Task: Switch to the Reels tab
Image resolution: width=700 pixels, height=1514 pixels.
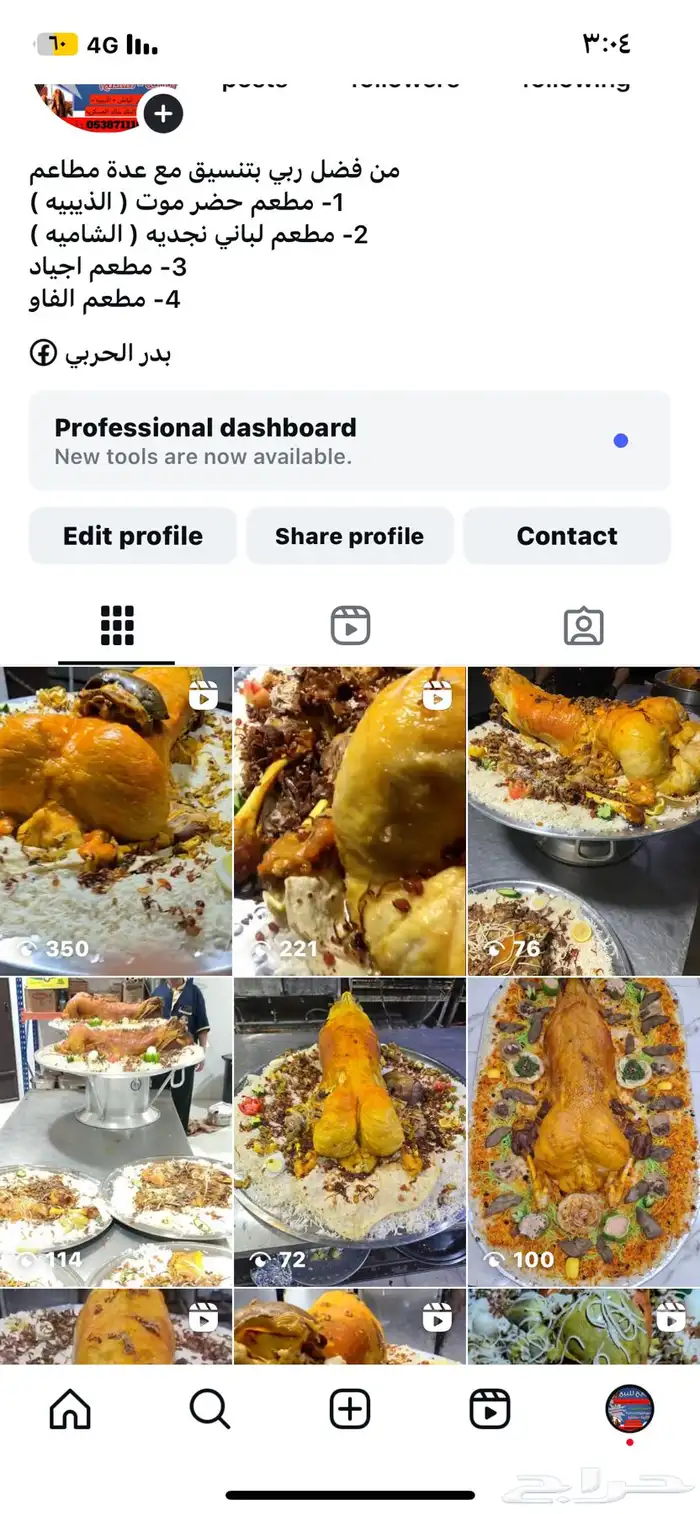Action: (x=350, y=625)
